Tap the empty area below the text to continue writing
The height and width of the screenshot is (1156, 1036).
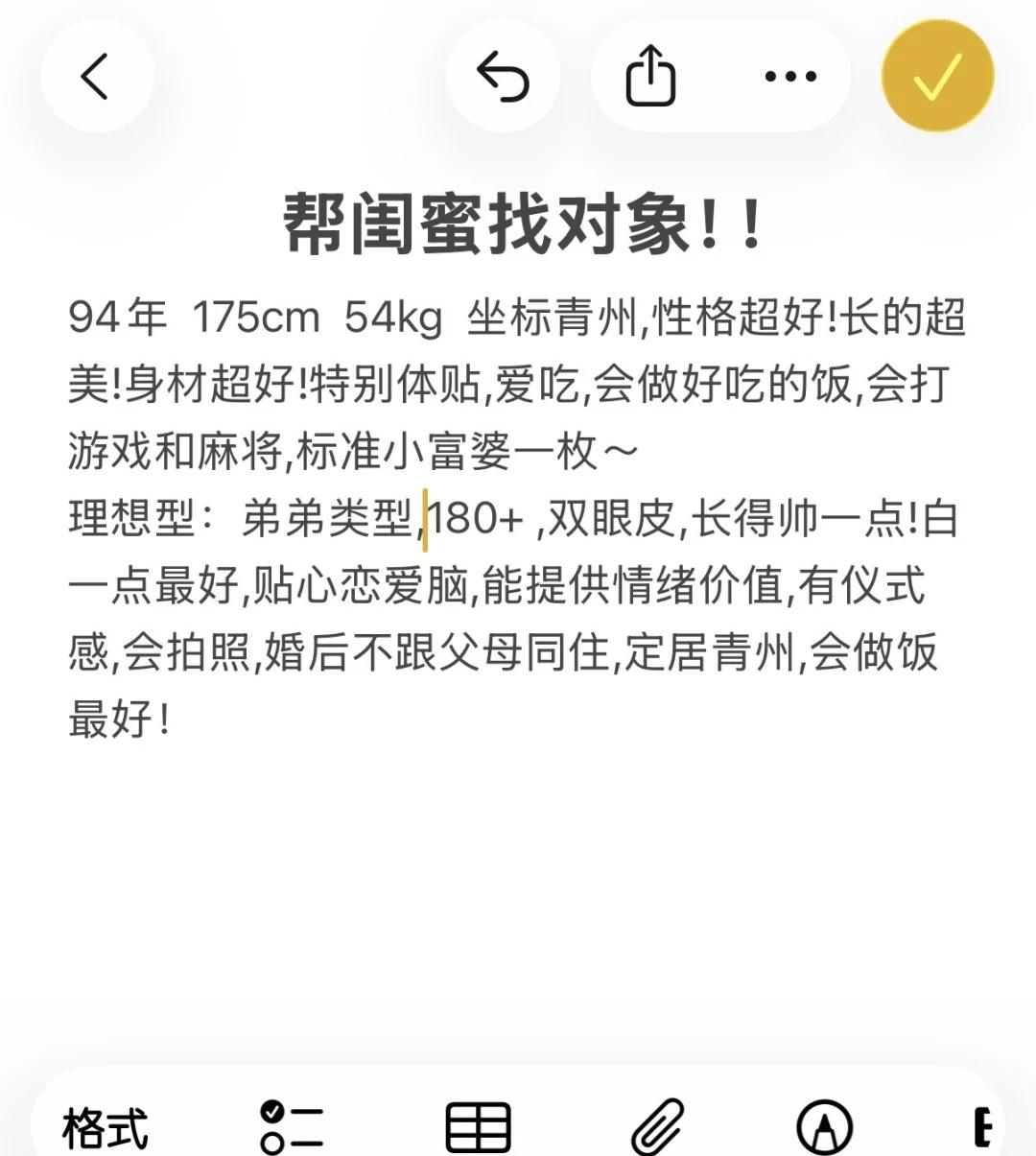point(518,883)
